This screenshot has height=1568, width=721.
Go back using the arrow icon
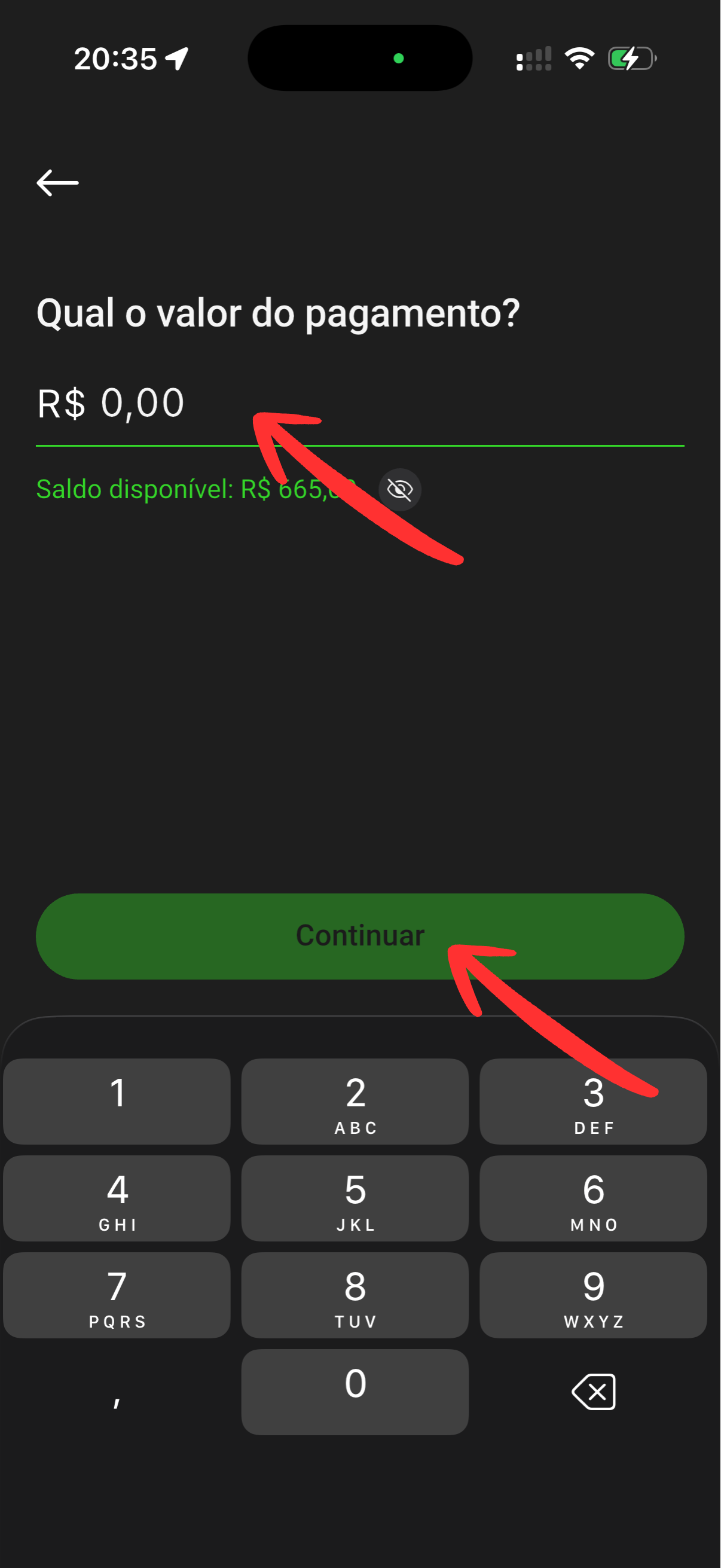pyautogui.click(x=57, y=182)
